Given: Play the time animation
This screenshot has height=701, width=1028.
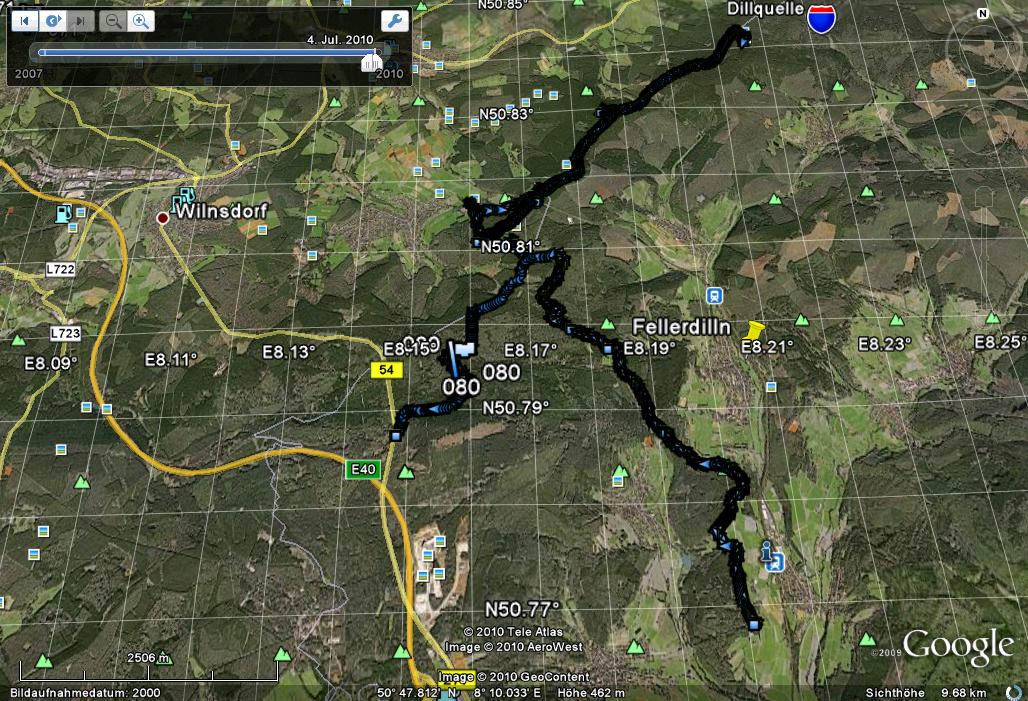Looking at the screenshot, I should 52,21.
